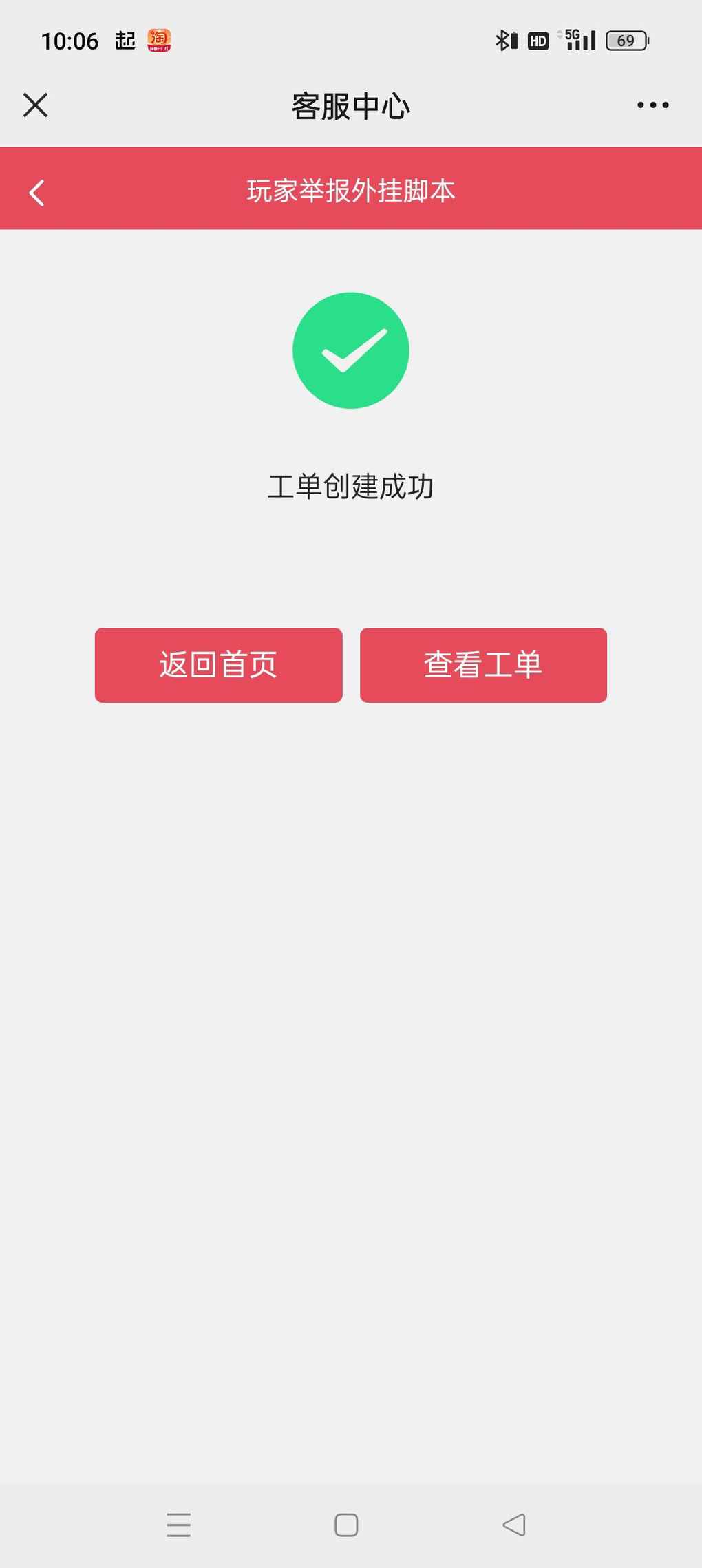Open 查看工单 to view ticket
This screenshot has width=702, height=1568.
[x=483, y=665]
